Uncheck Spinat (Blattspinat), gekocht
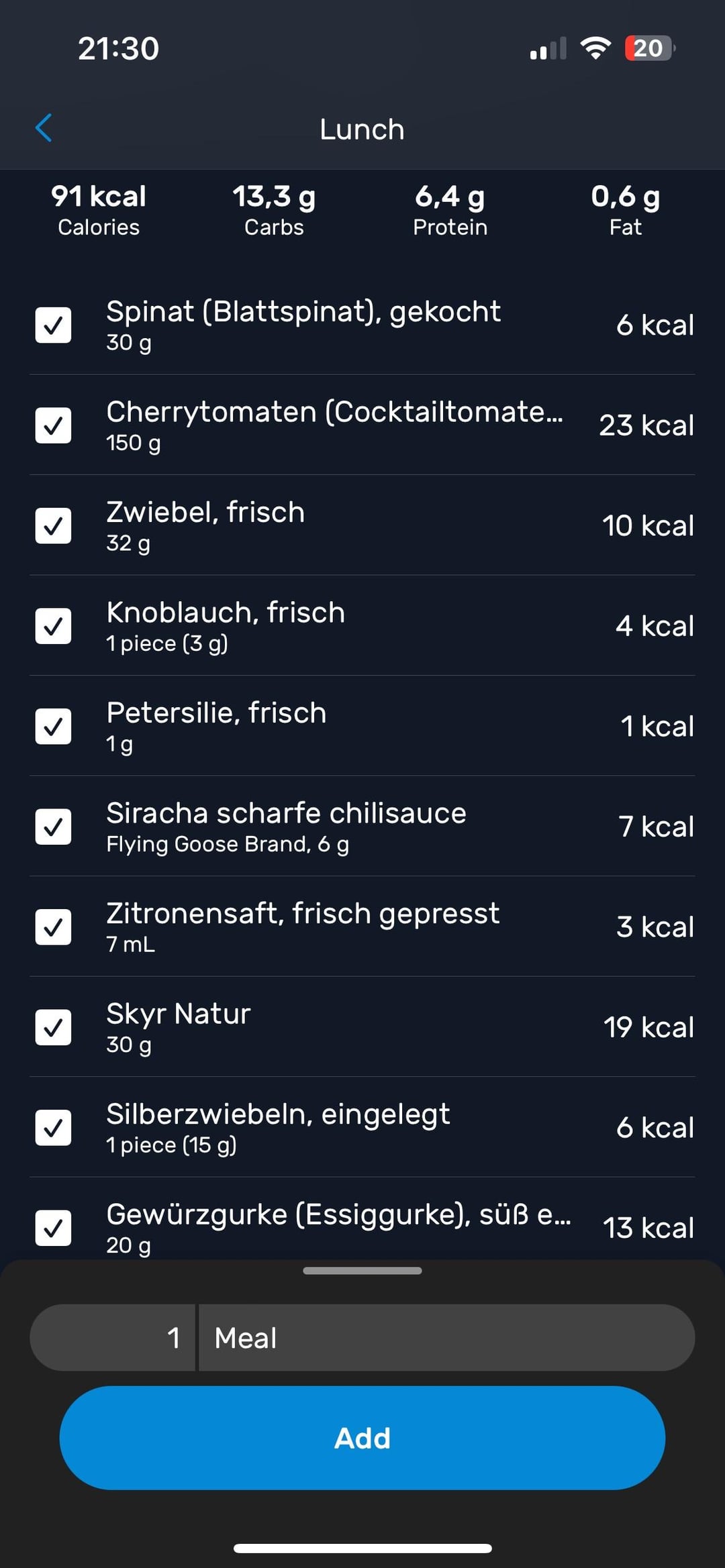 pyautogui.click(x=53, y=325)
